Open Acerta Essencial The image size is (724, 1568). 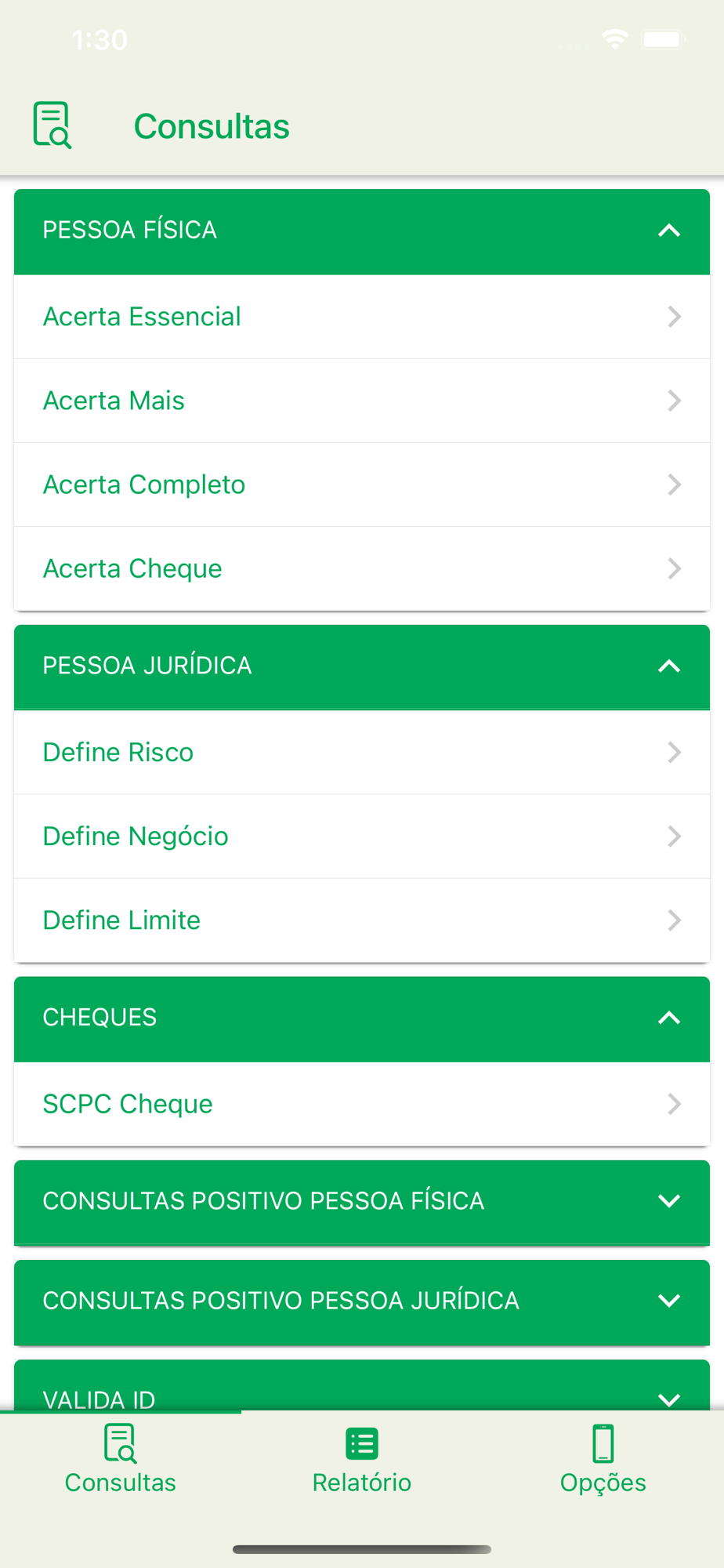[x=362, y=317]
